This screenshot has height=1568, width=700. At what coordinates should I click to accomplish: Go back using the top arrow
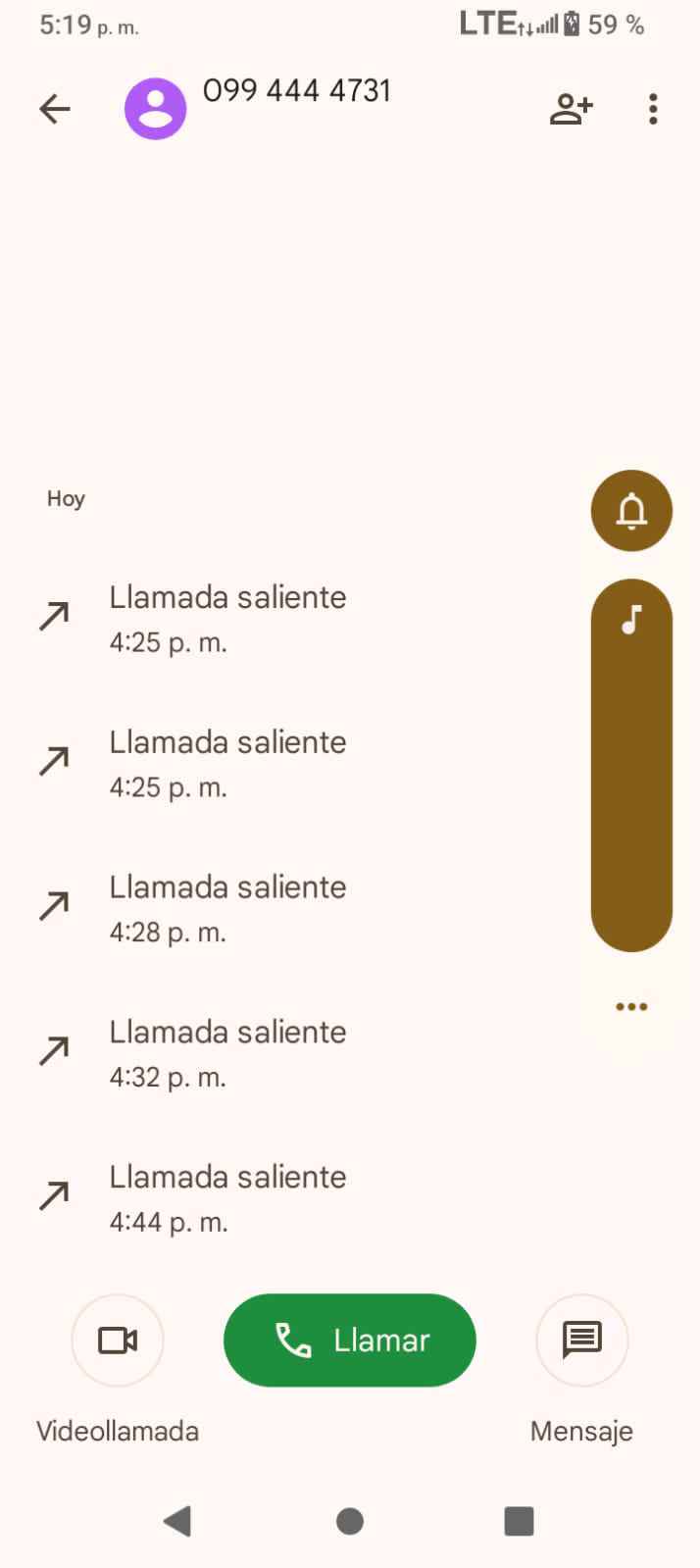[x=55, y=109]
